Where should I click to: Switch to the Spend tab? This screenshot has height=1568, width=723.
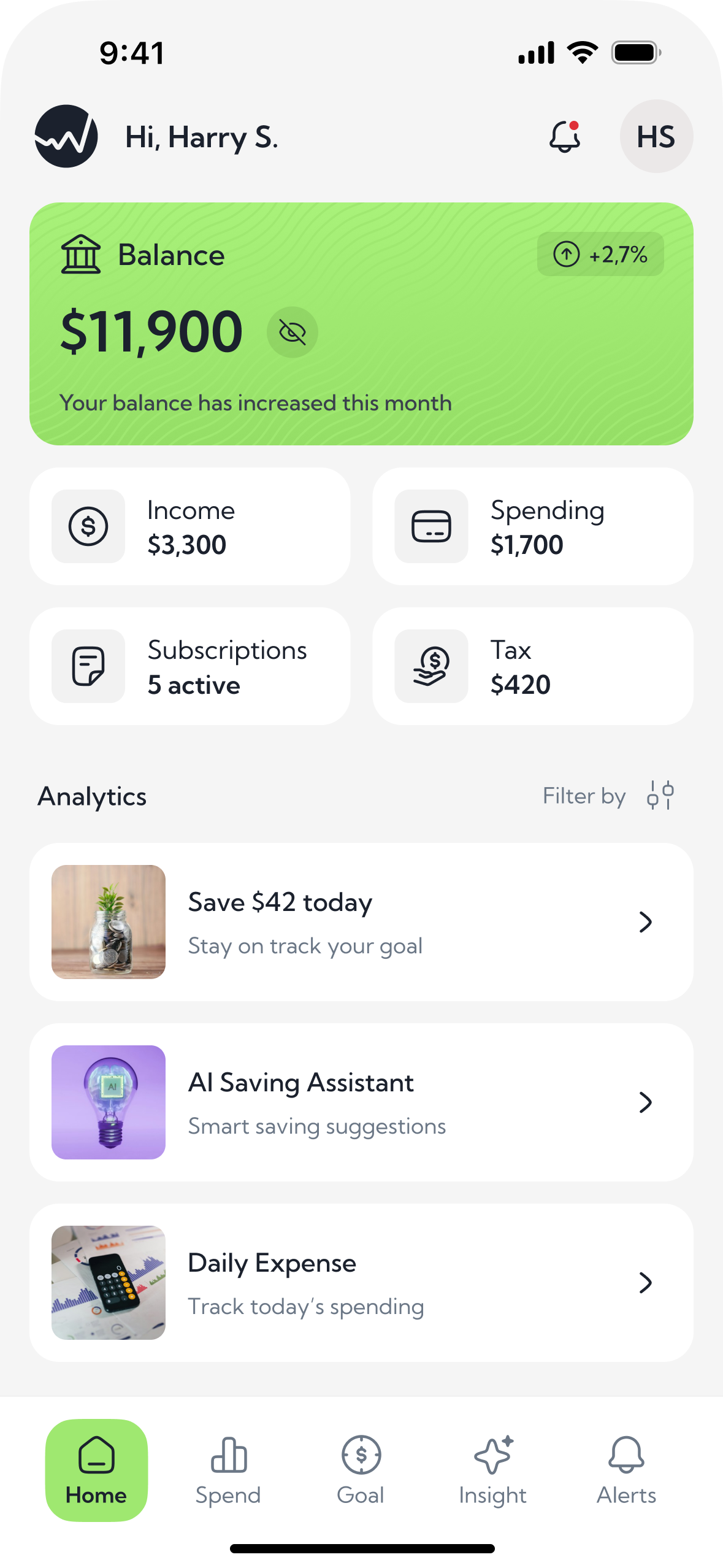pyautogui.click(x=228, y=1470)
